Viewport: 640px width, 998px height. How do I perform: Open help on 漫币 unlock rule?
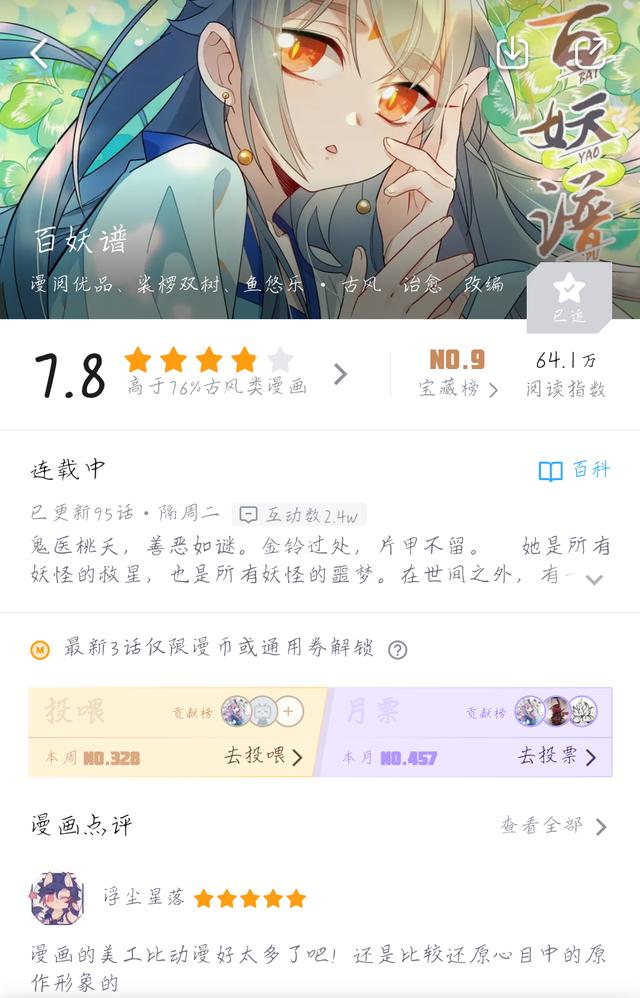397,650
